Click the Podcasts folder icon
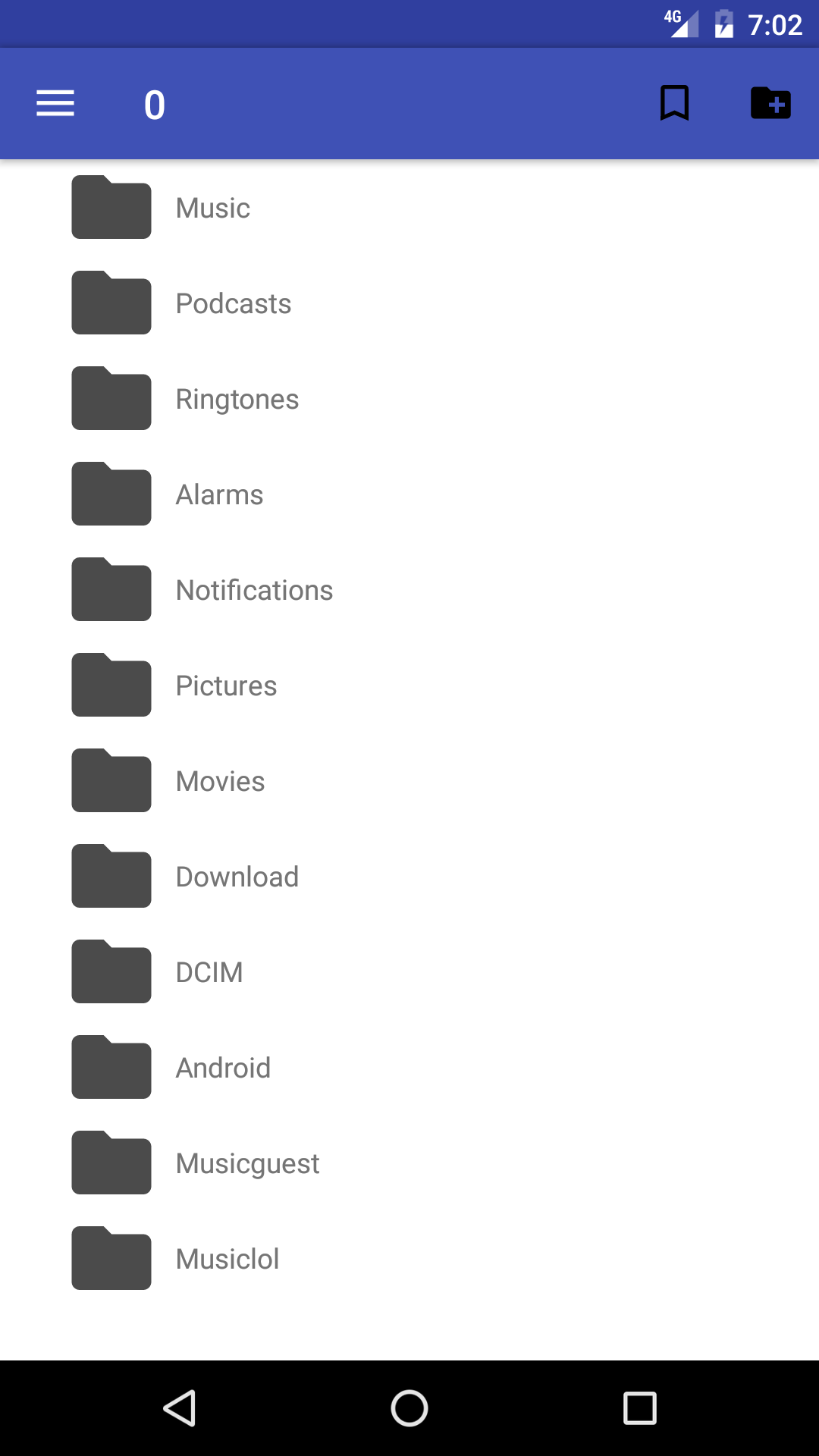This screenshot has height=1456, width=819. pyautogui.click(x=111, y=303)
